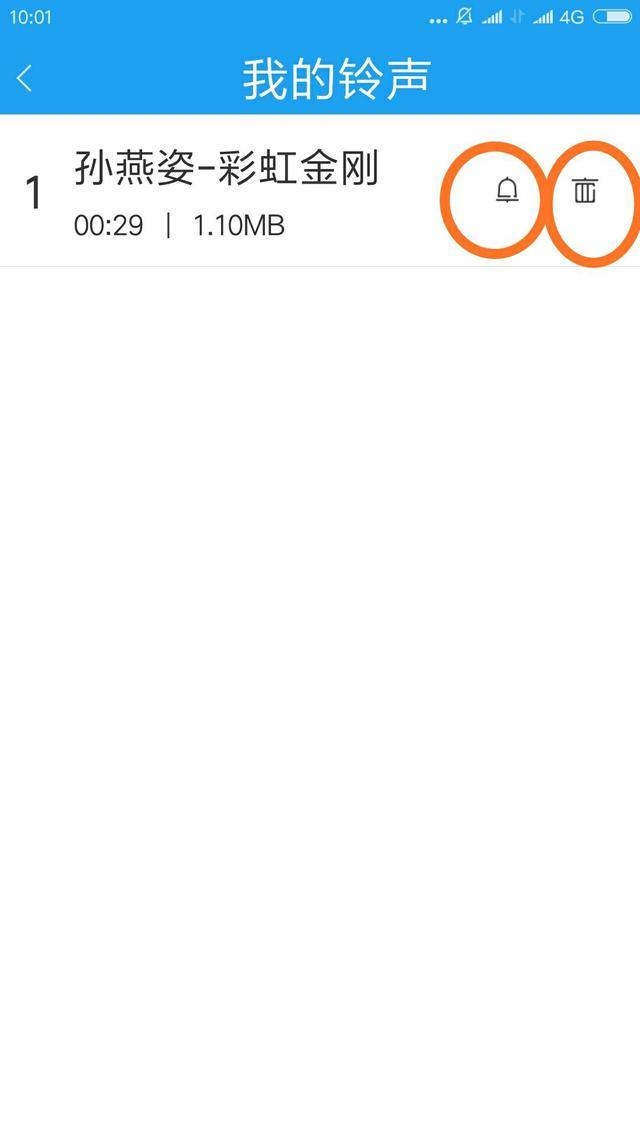Open the 孙燕姿-彩虹金刚 ringtone row
The height and width of the screenshot is (1138, 640).
[x=227, y=192]
